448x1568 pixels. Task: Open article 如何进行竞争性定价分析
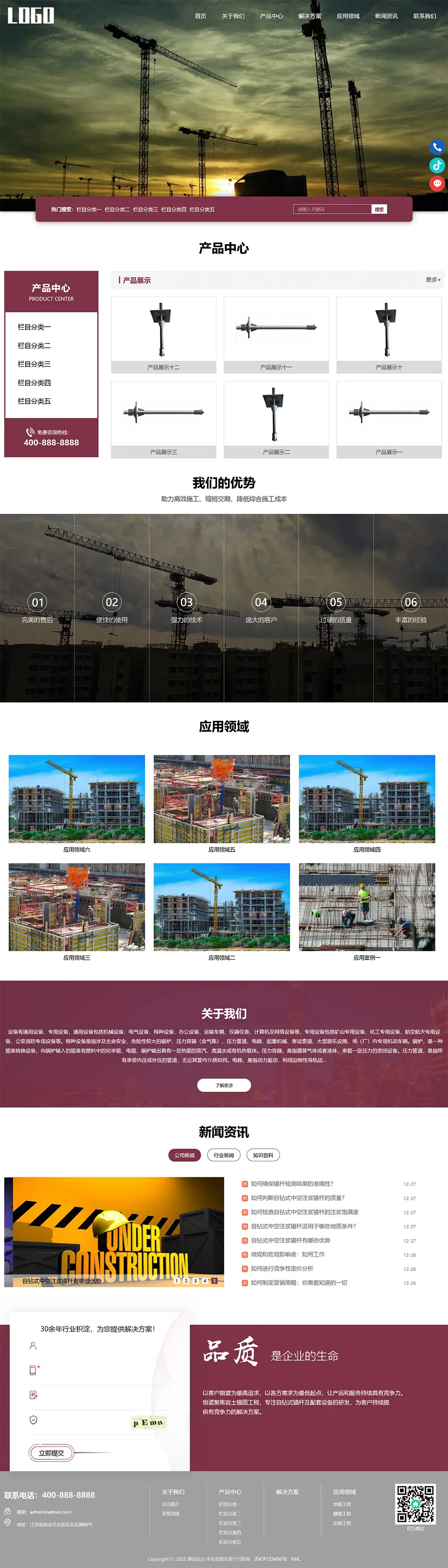click(282, 1269)
